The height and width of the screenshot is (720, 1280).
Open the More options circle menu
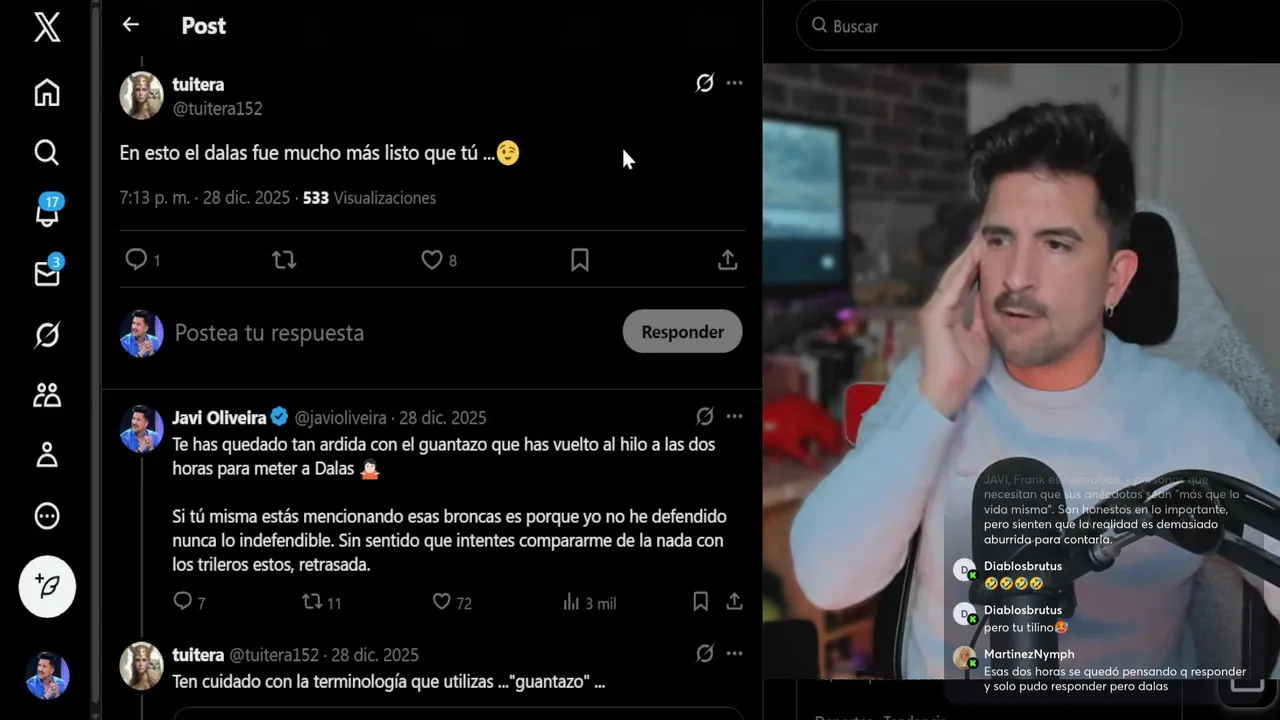[x=47, y=516]
